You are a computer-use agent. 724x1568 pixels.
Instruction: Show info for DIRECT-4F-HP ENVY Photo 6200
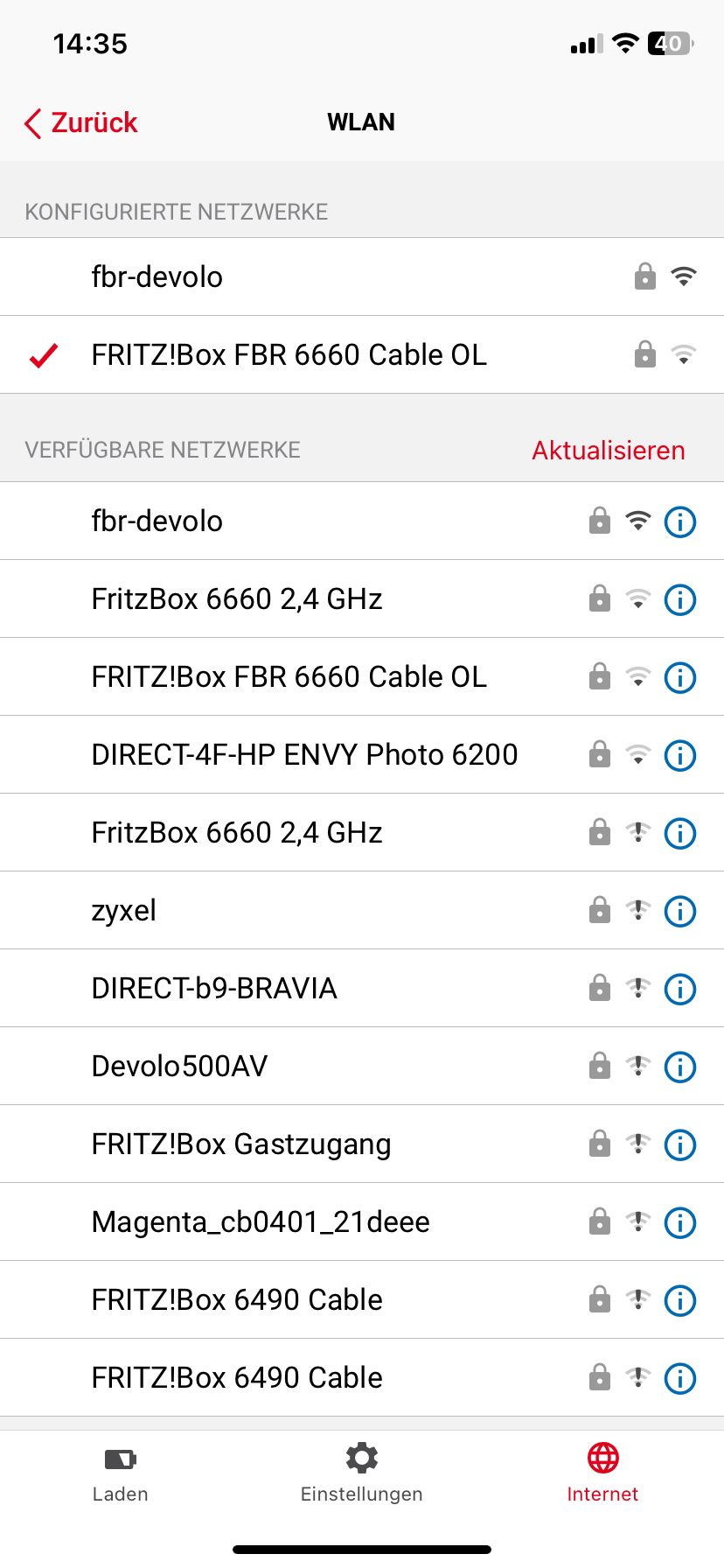[x=679, y=756]
